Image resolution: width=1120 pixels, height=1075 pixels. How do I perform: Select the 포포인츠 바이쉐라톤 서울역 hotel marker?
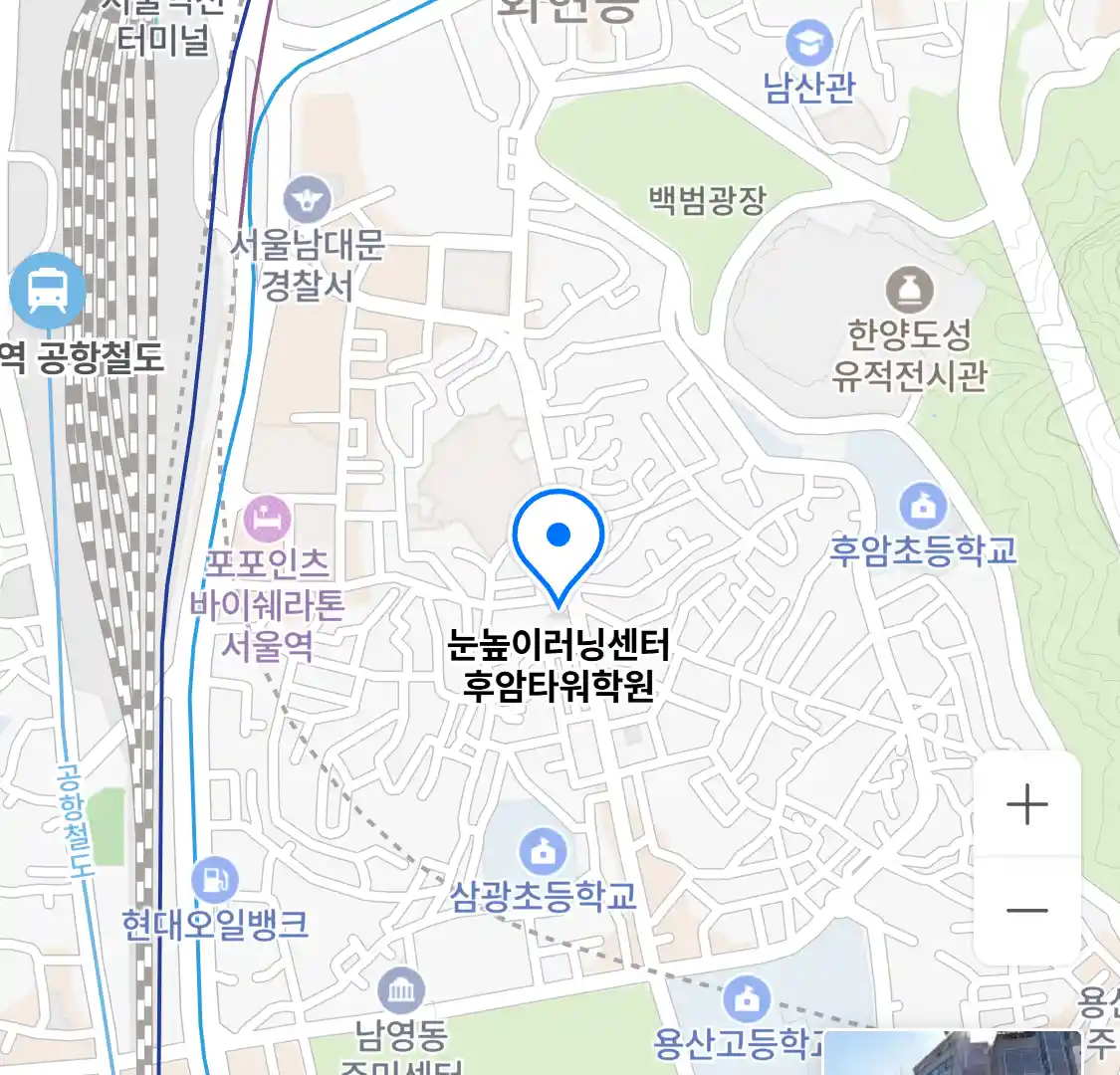click(x=267, y=520)
